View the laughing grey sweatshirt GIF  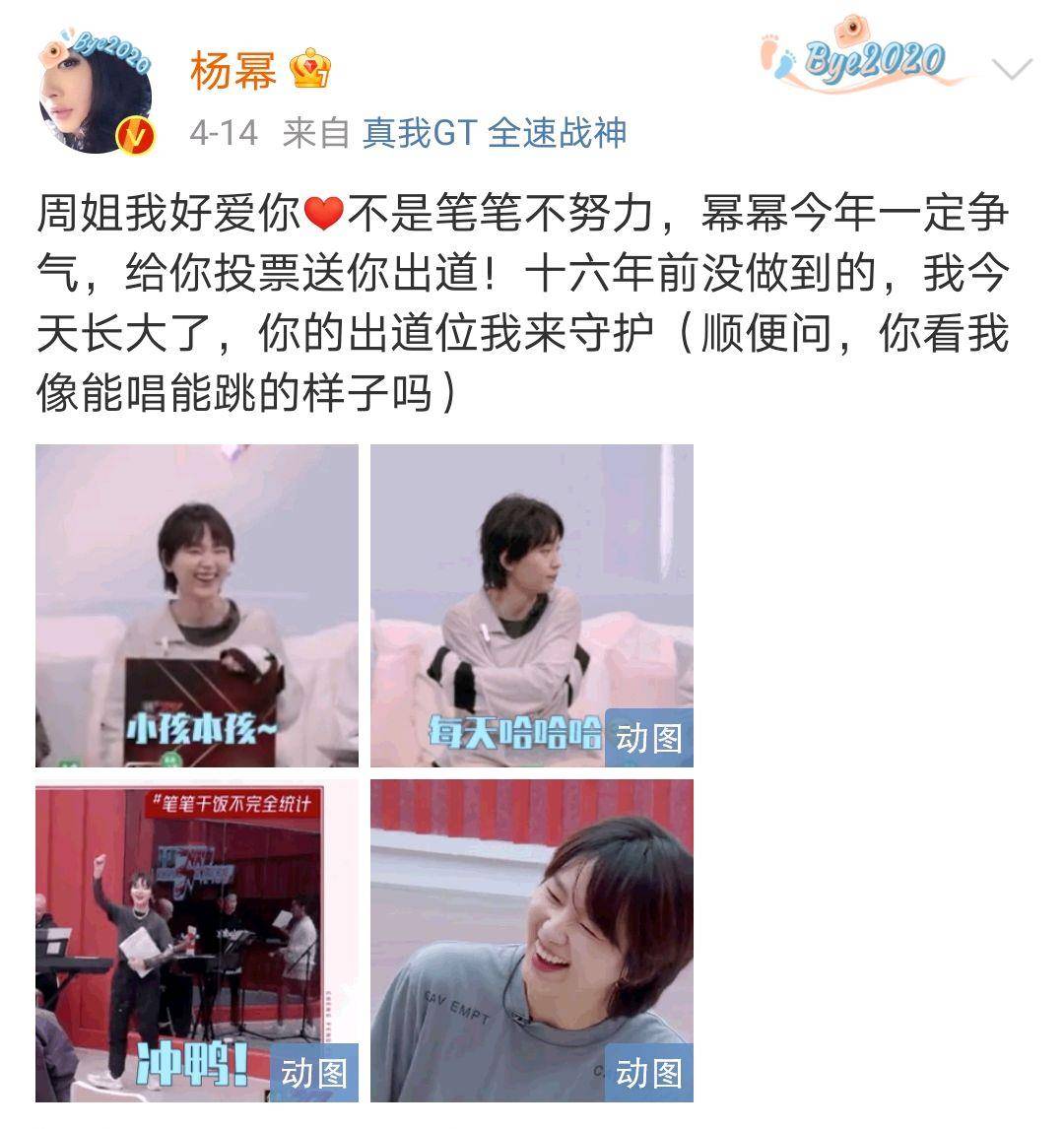[x=532, y=941]
